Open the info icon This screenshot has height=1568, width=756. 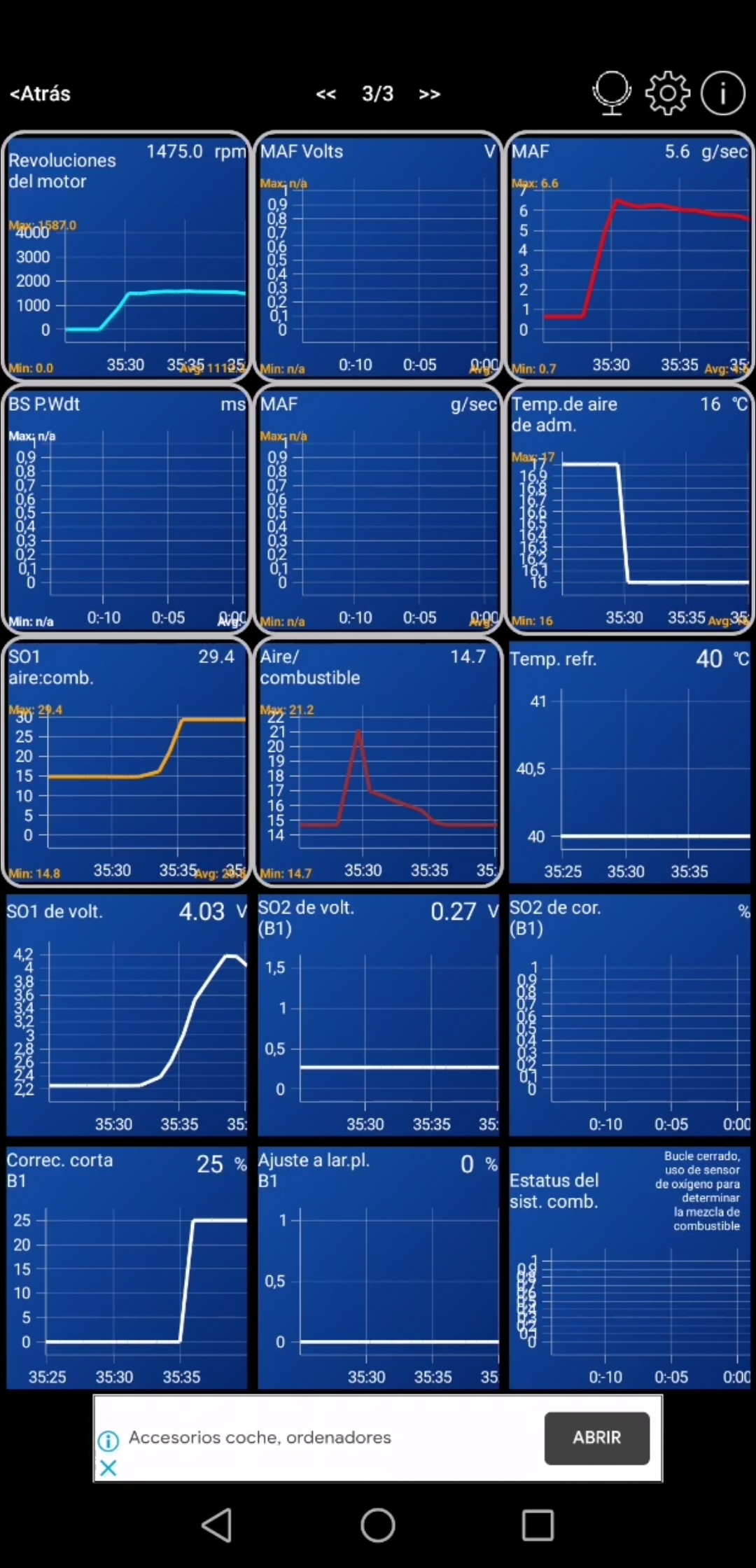tap(722, 93)
